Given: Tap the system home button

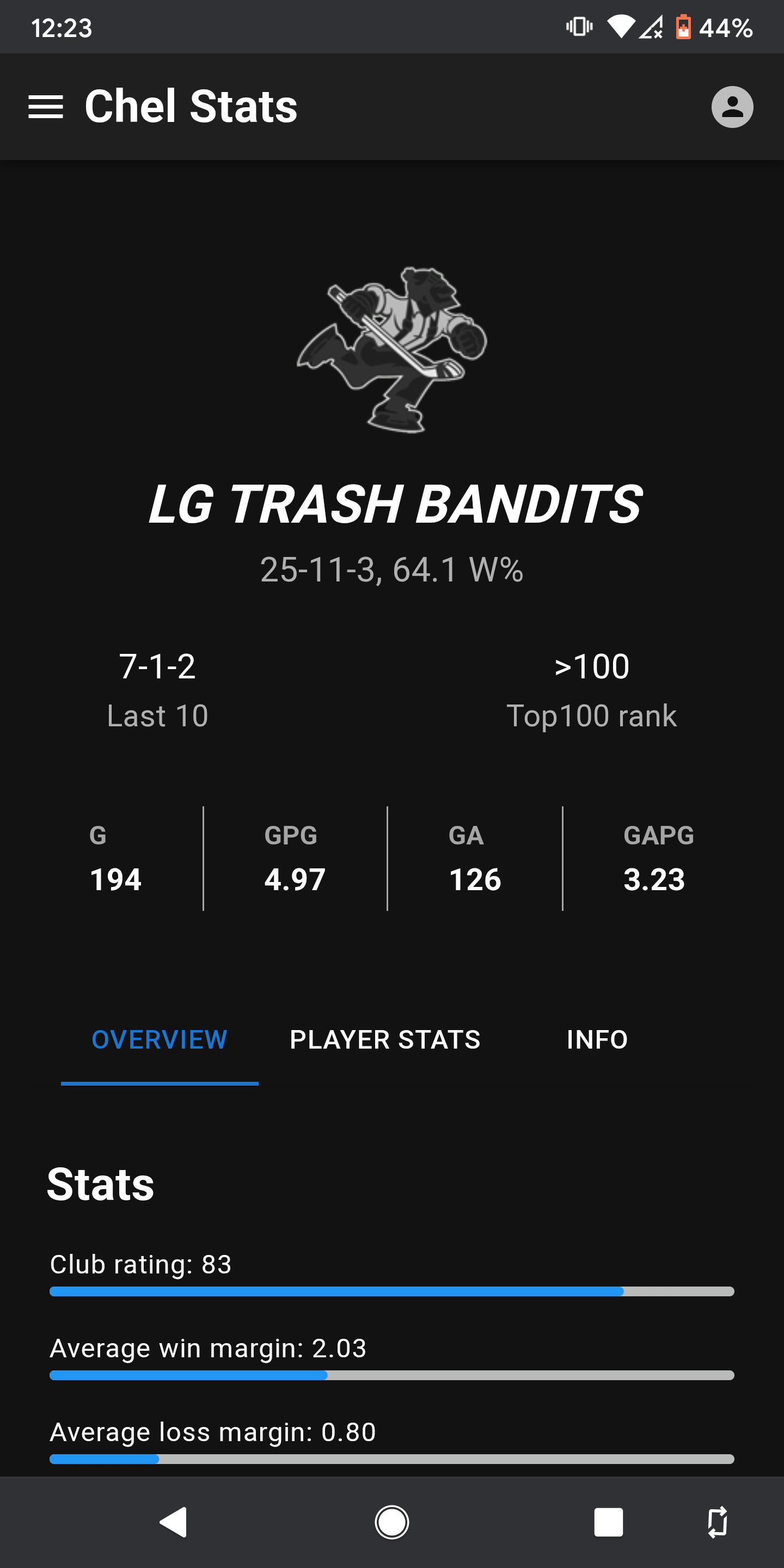Looking at the screenshot, I should [391, 1522].
